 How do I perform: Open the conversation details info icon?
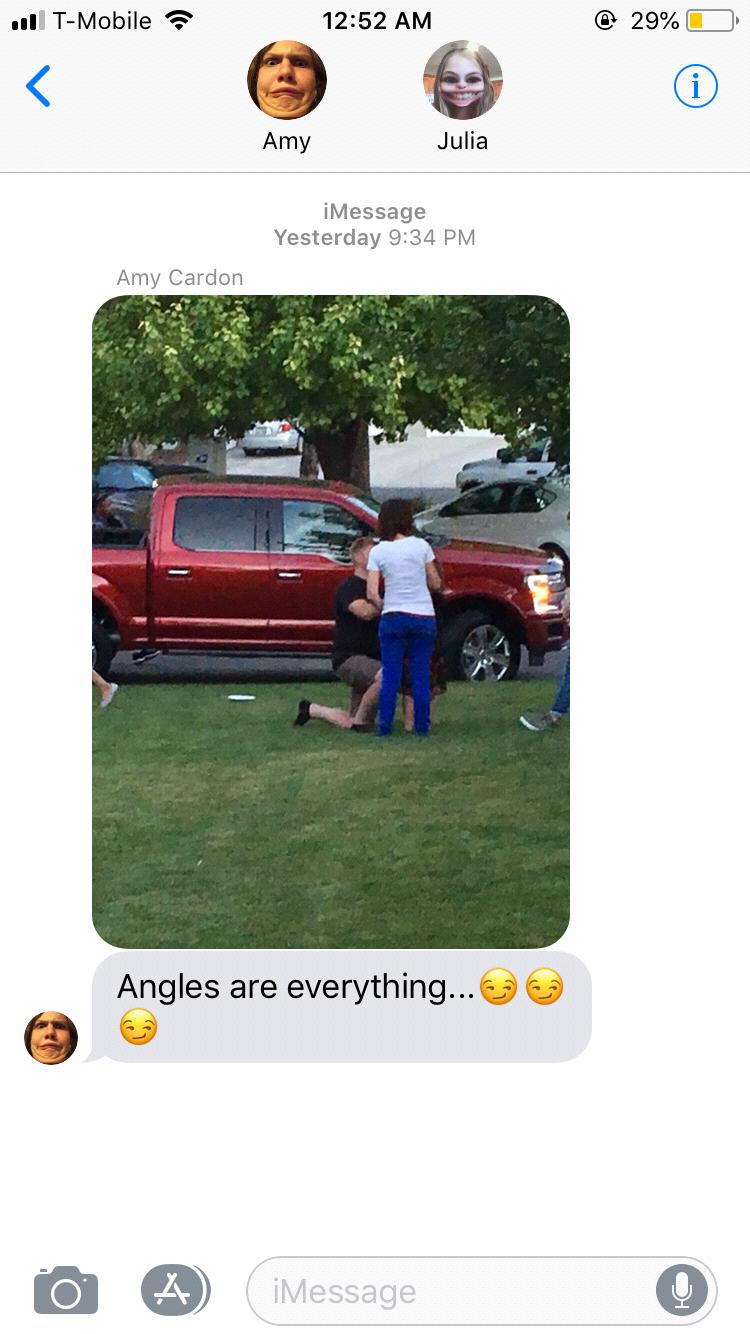696,87
